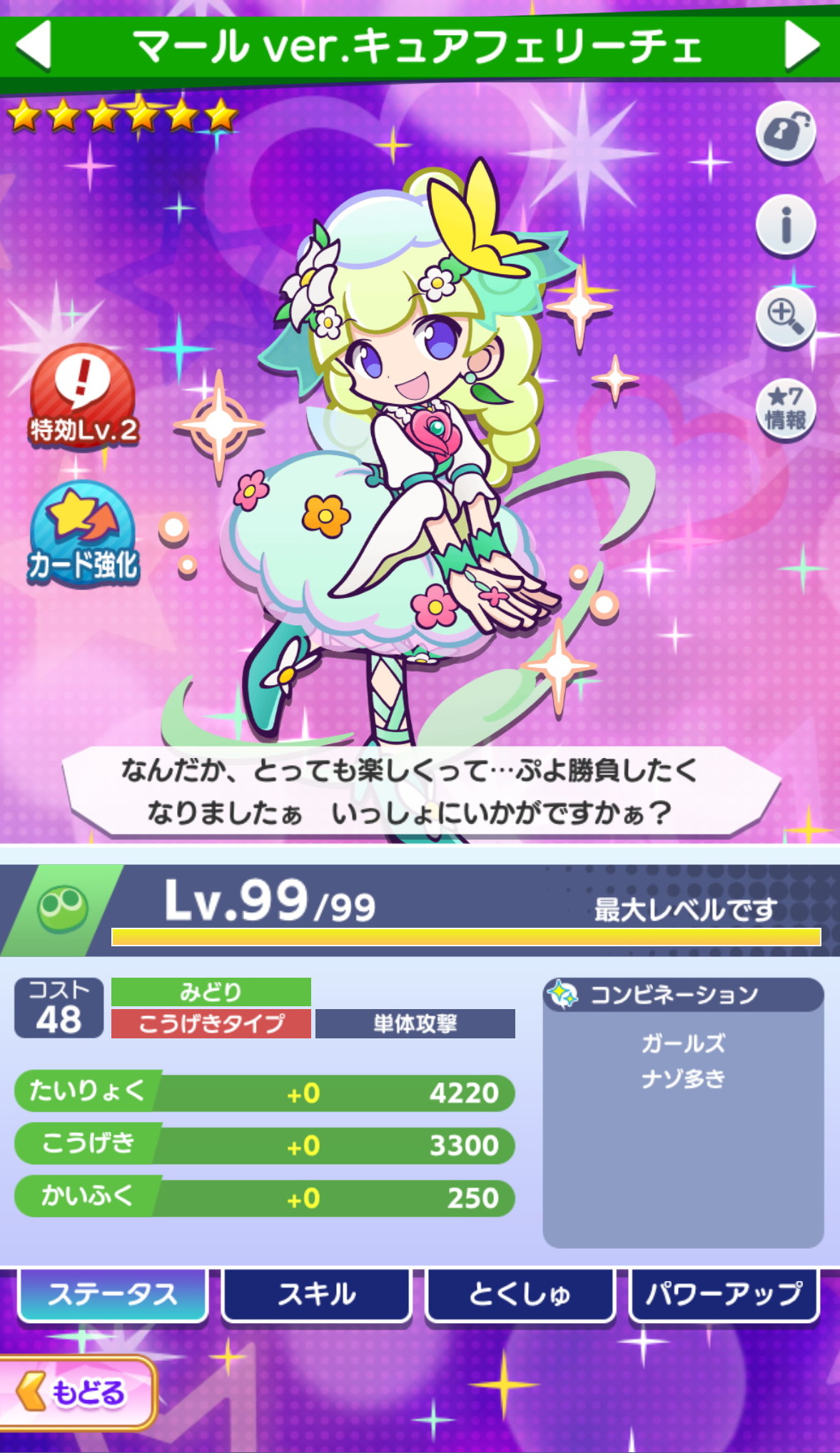Open the カード強化 card enhancement

83,535
